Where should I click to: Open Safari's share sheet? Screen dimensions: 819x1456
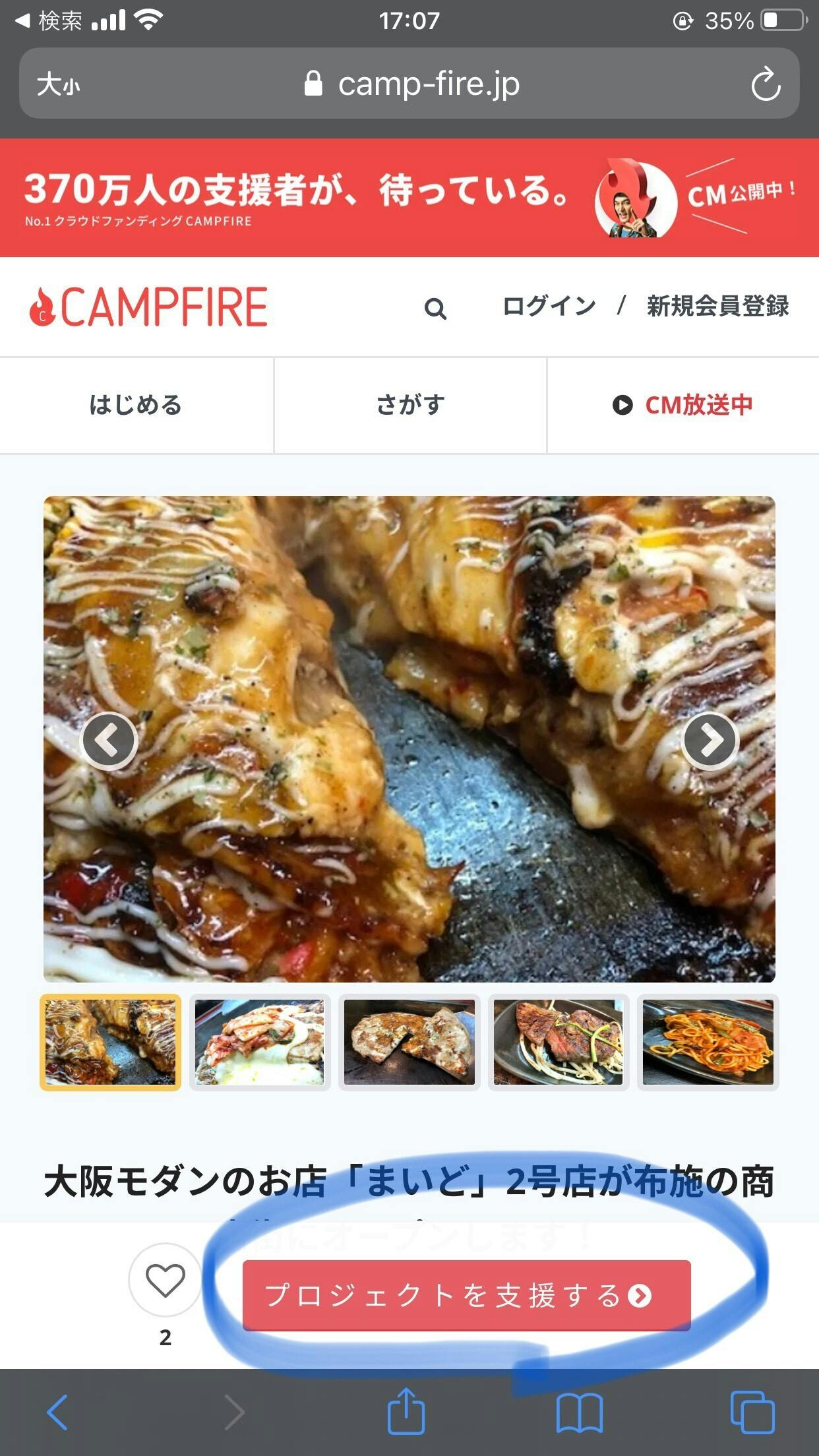click(406, 1411)
